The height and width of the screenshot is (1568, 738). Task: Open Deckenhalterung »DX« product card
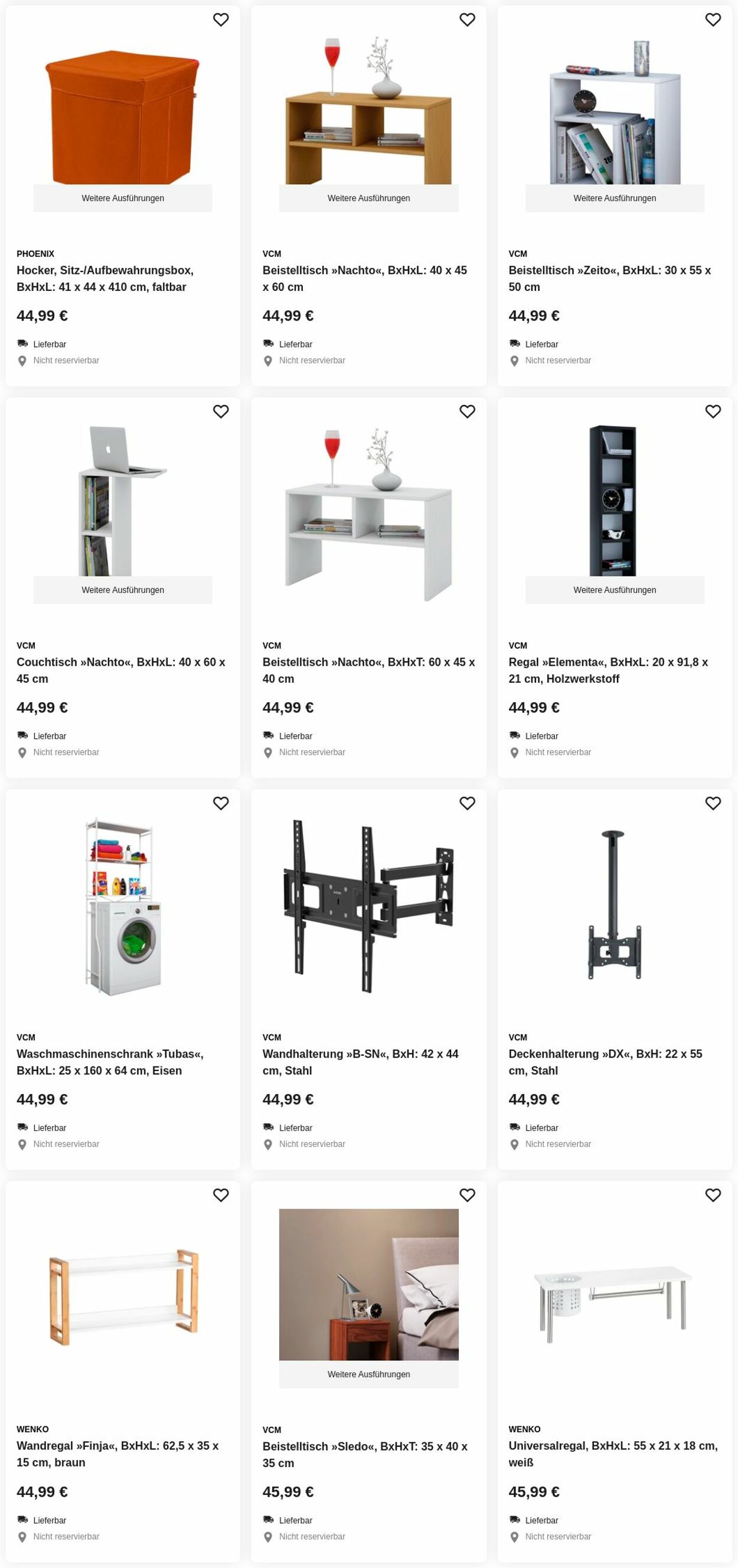(605, 1062)
